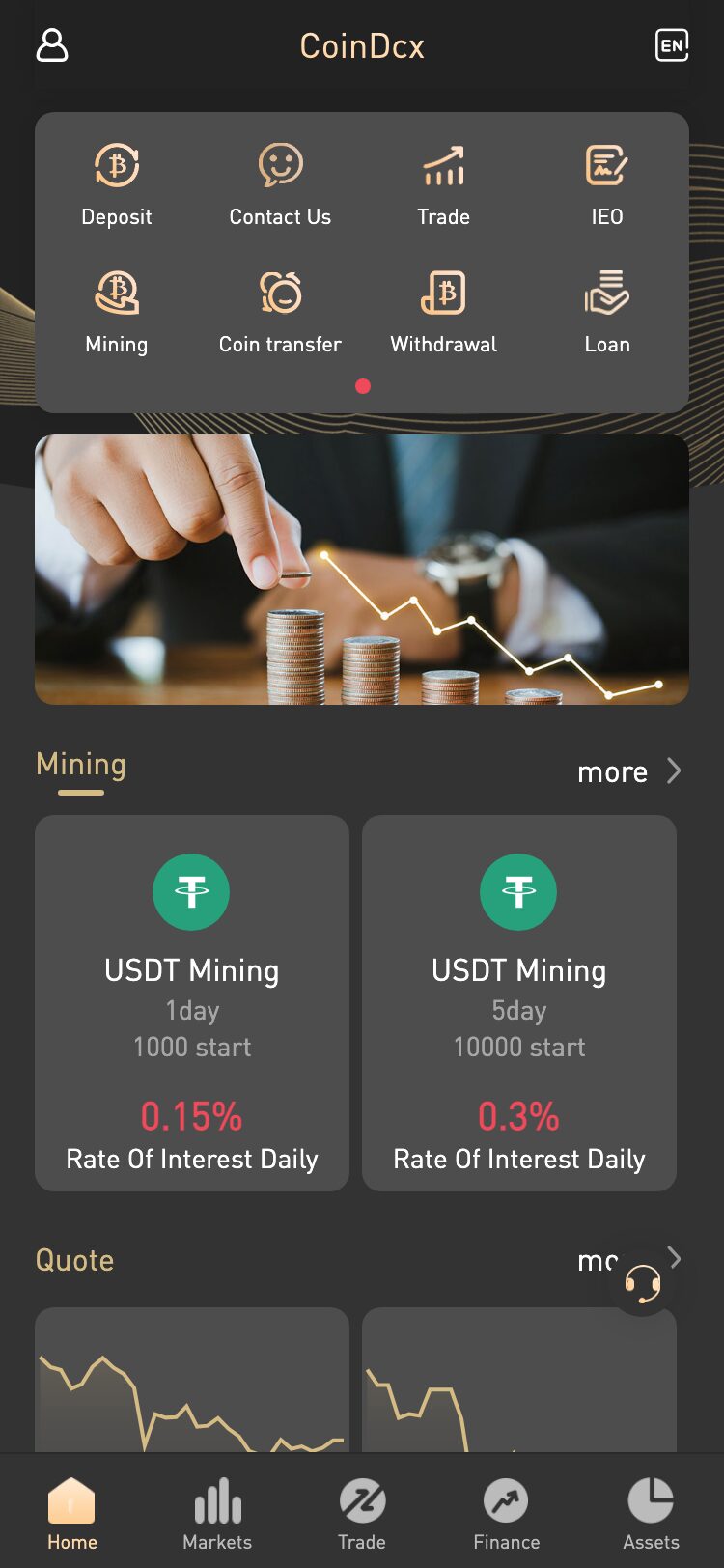Select the 1day USDT Mining card

pyautogui.click(x=191, y=1002)
